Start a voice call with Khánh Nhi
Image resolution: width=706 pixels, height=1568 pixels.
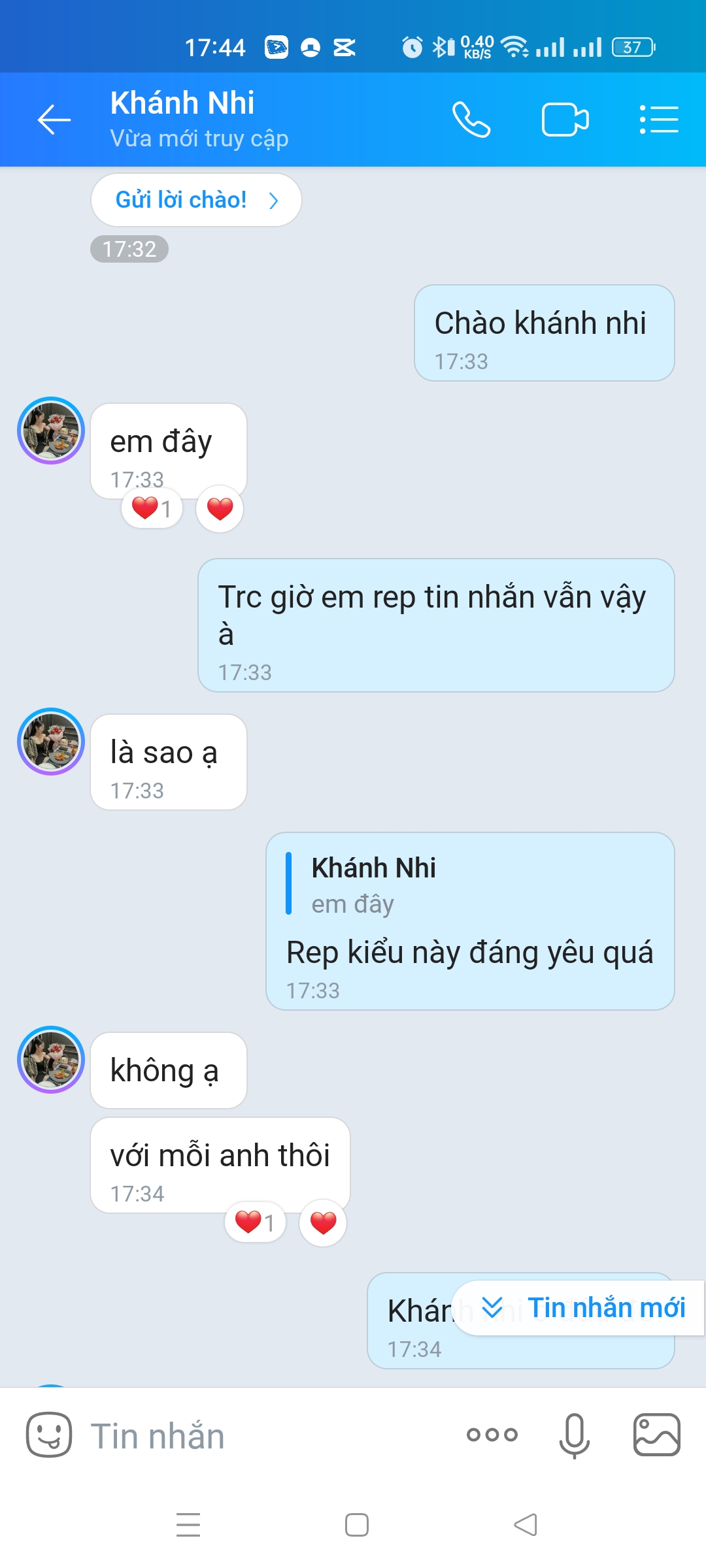click(x=471, y=120)
